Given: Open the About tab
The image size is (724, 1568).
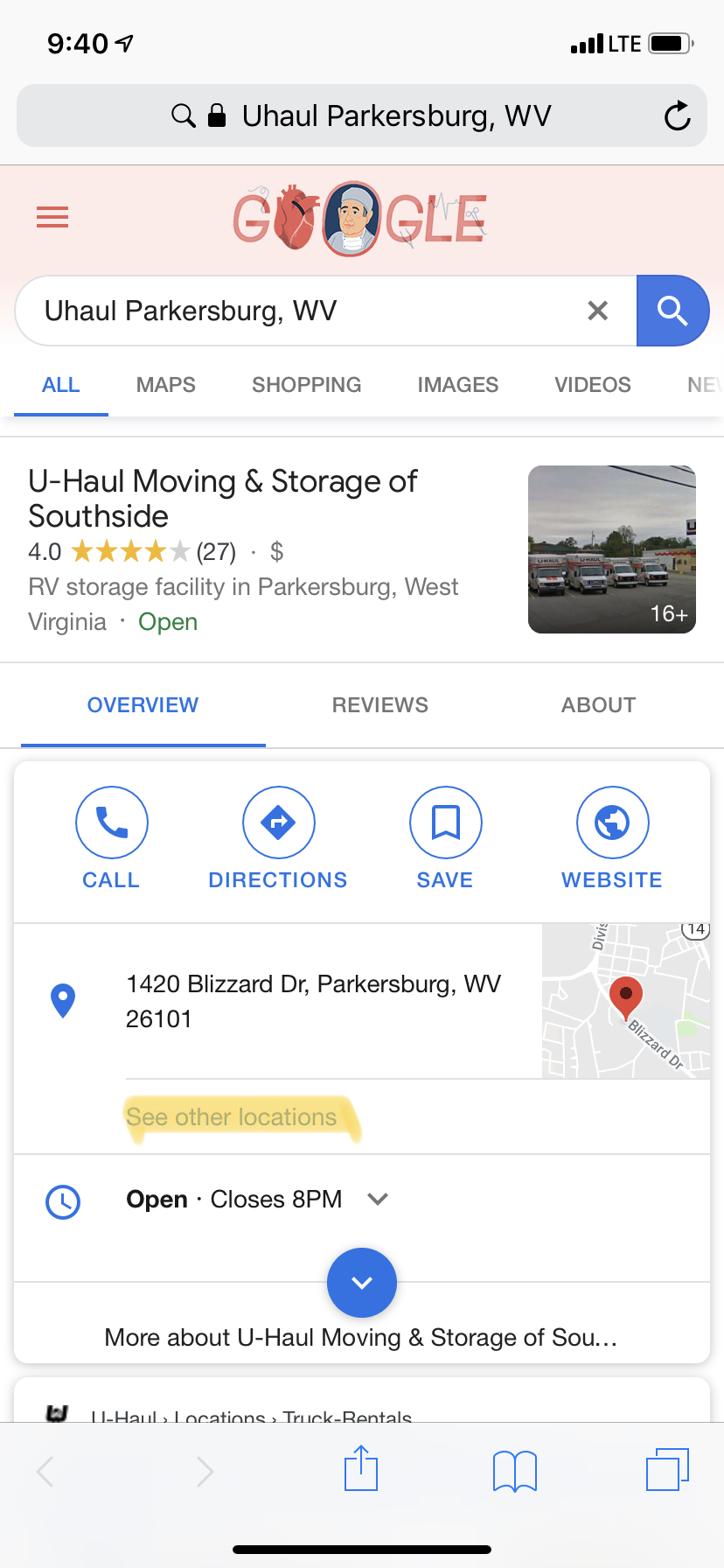Looking at the screenshot, I should pyautogui.click(x=598, y=705).
